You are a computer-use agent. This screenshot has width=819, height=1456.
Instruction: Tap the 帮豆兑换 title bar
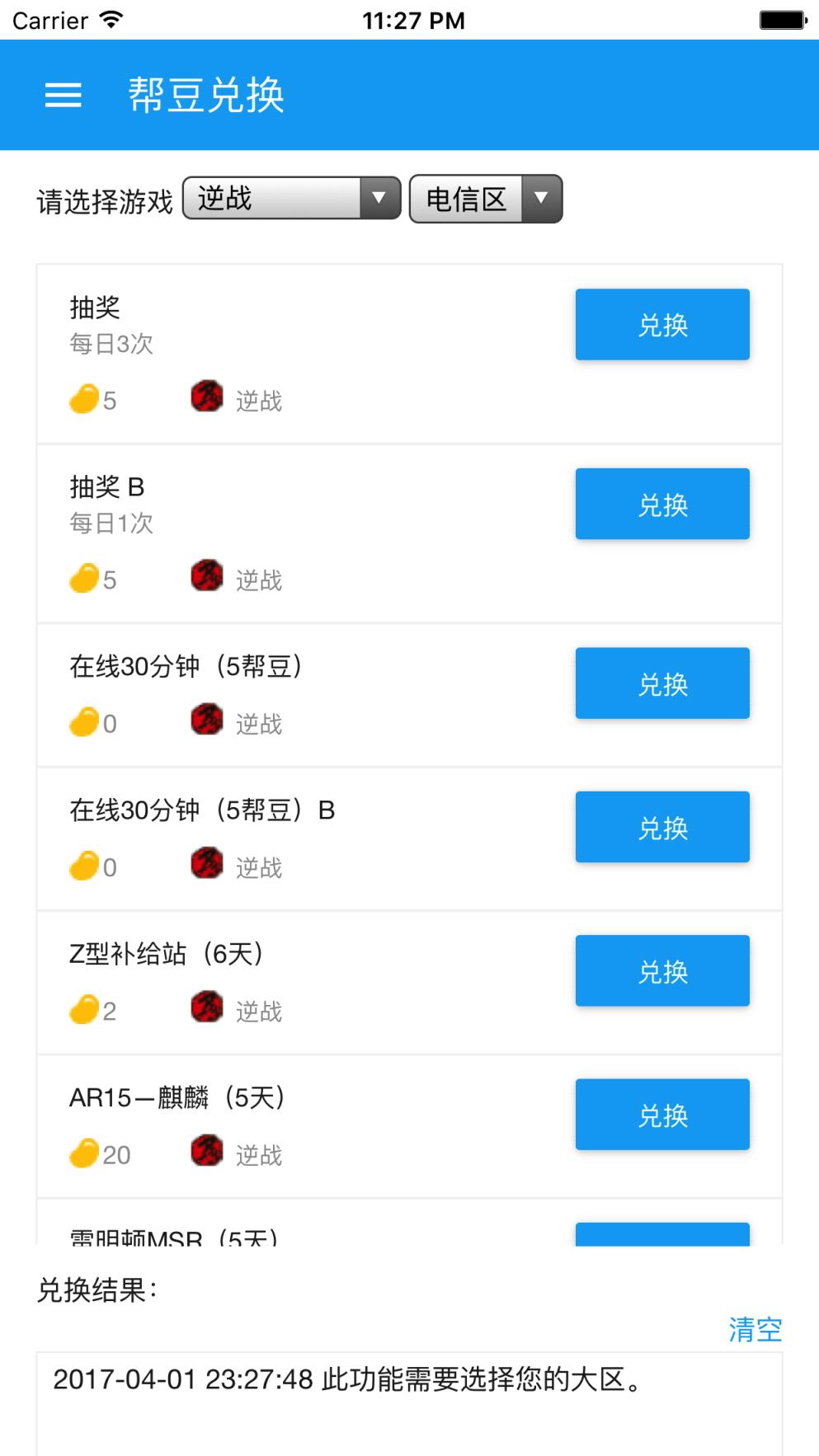205,95
